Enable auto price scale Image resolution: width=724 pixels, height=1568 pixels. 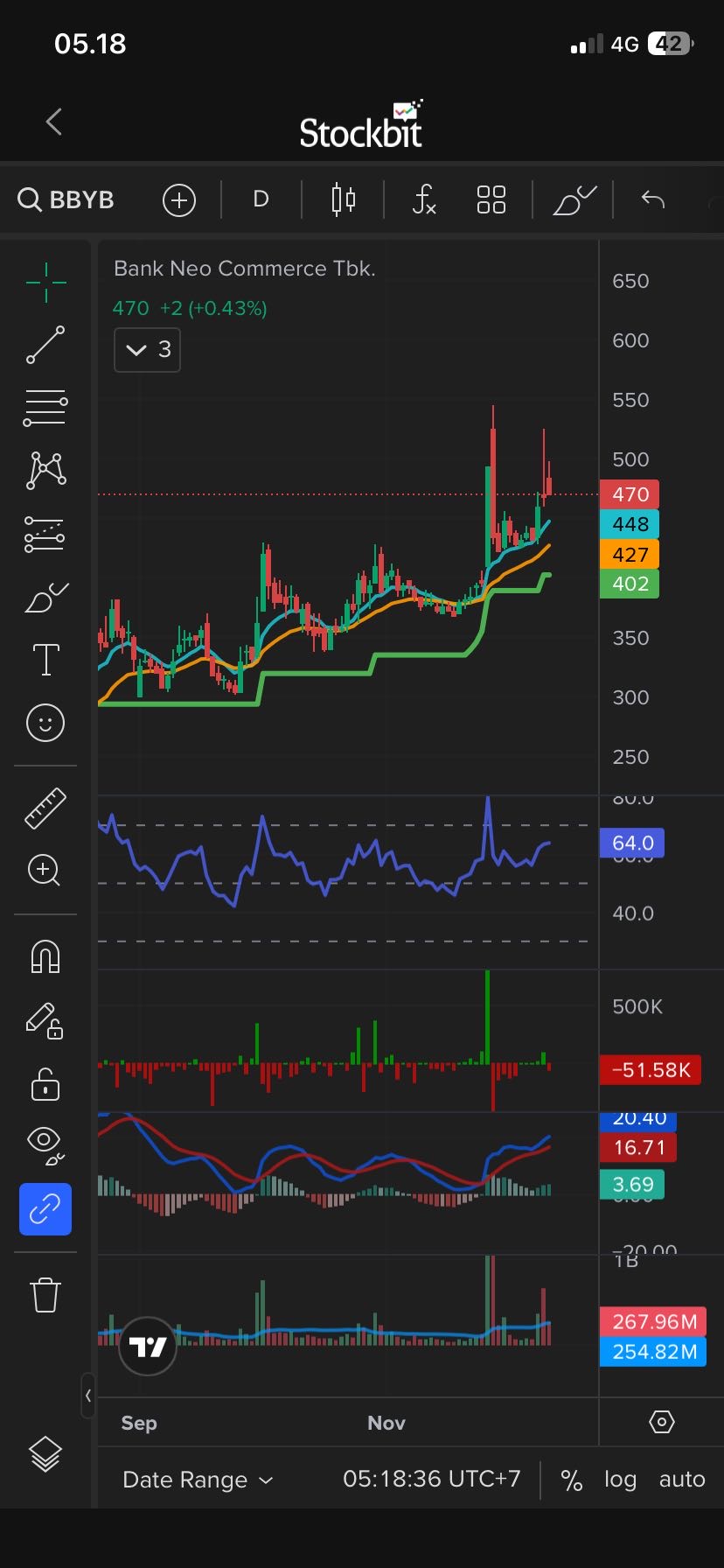click(682, 1480)
